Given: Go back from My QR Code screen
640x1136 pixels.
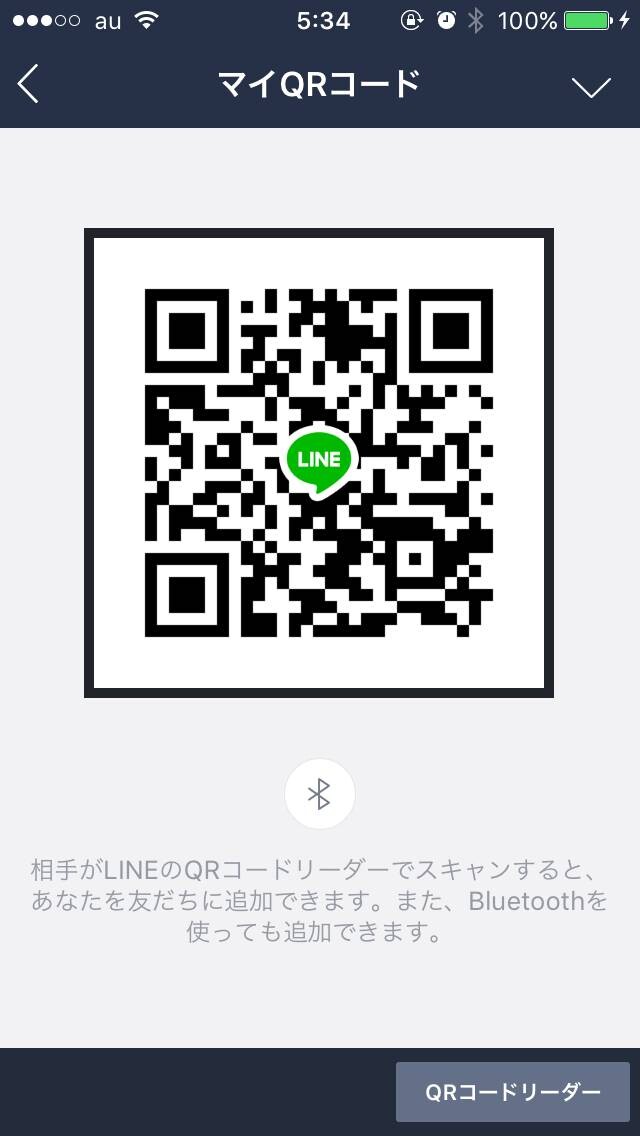Looking at the screenshot, I should [x=28, y=85].
